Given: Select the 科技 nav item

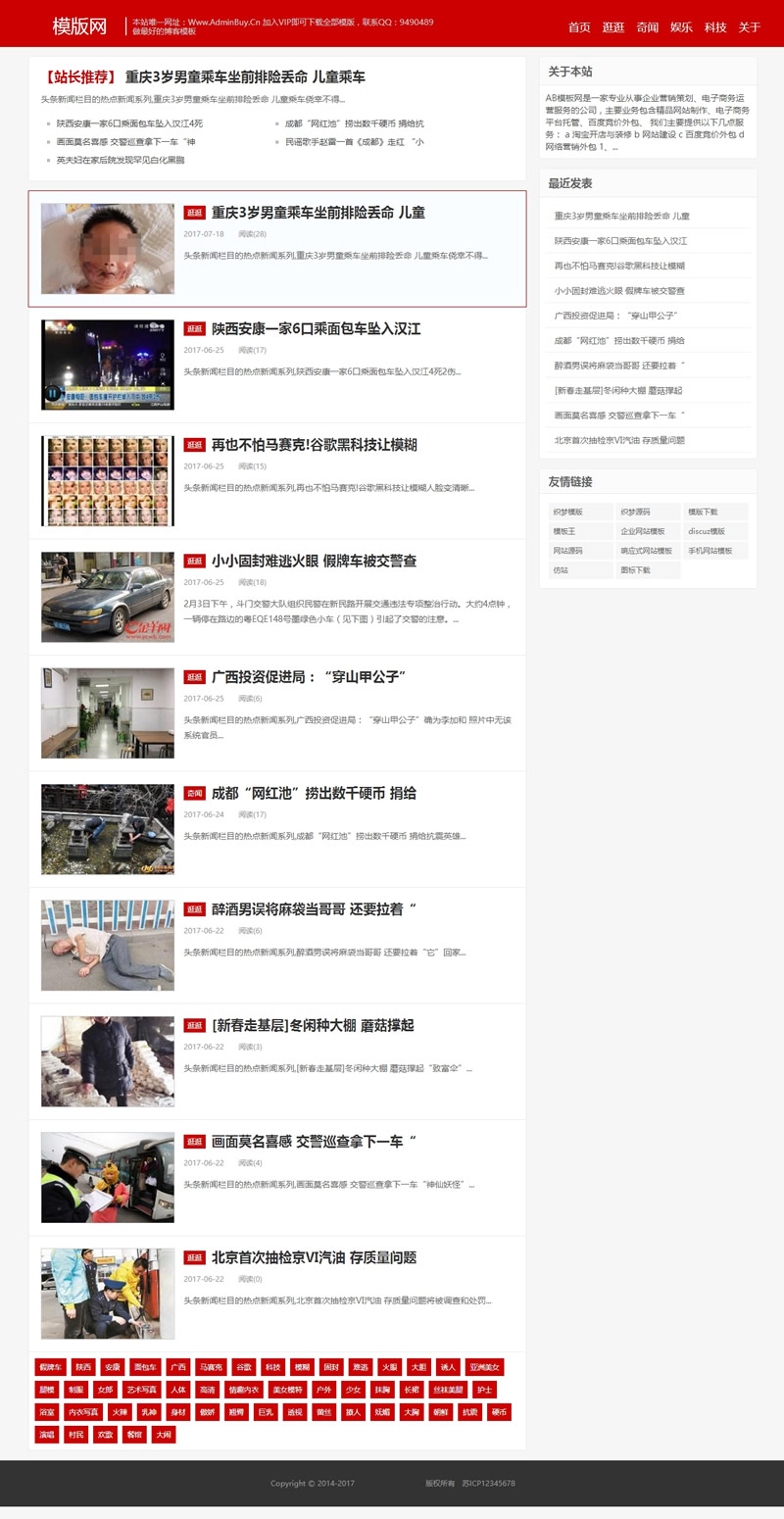Looking at the screenshot, I should [x=715, y=27].
